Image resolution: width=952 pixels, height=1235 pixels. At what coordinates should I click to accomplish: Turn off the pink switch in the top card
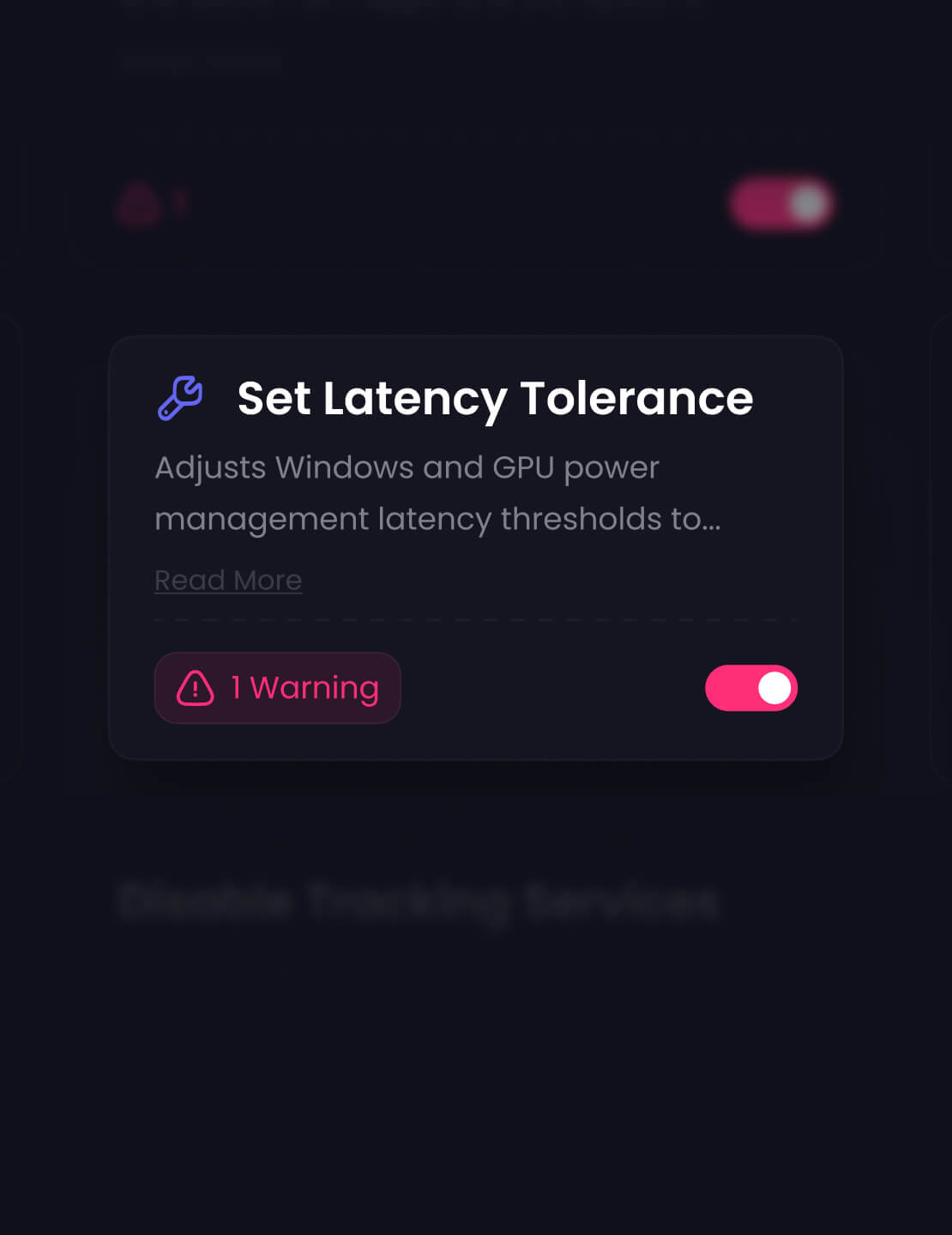(780, 203)
